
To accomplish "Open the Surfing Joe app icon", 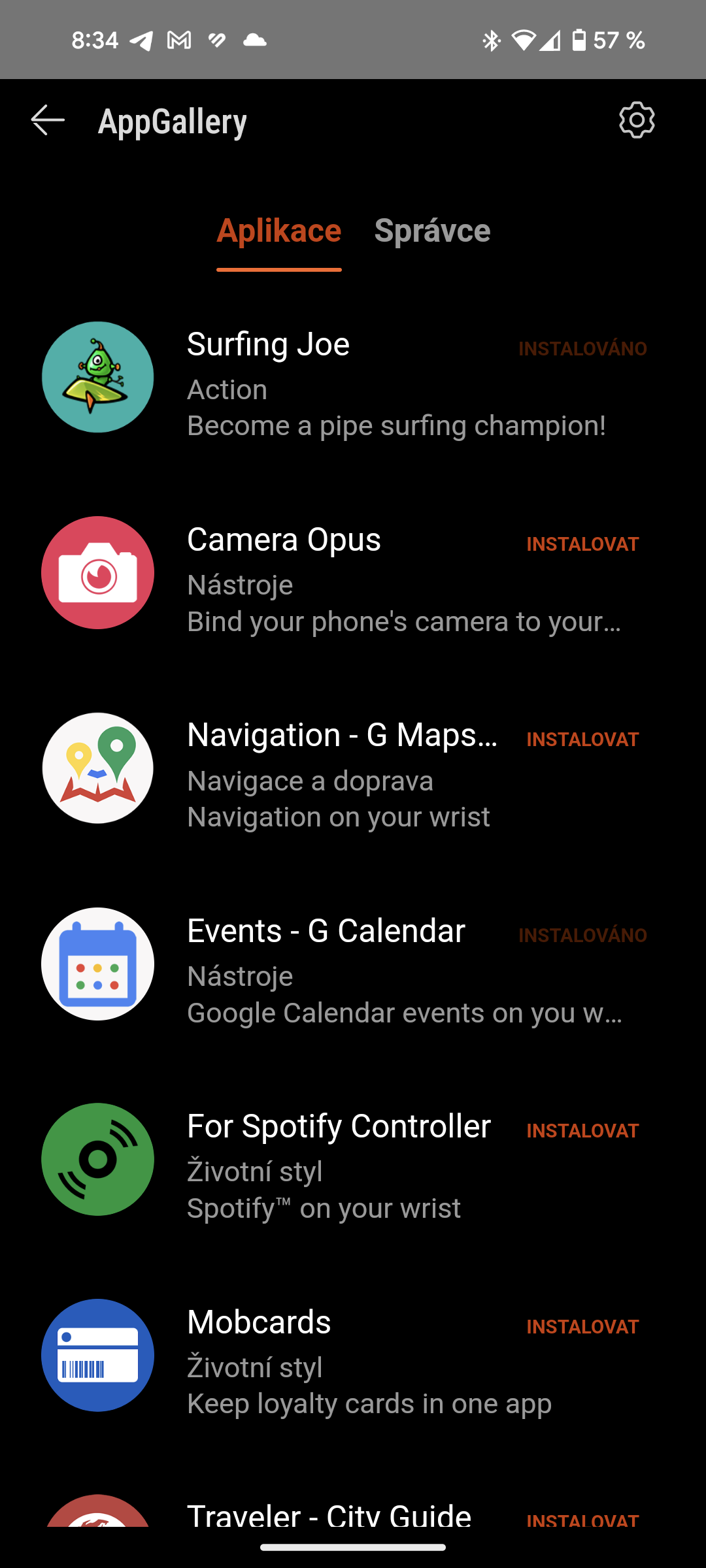I will 97,378.
